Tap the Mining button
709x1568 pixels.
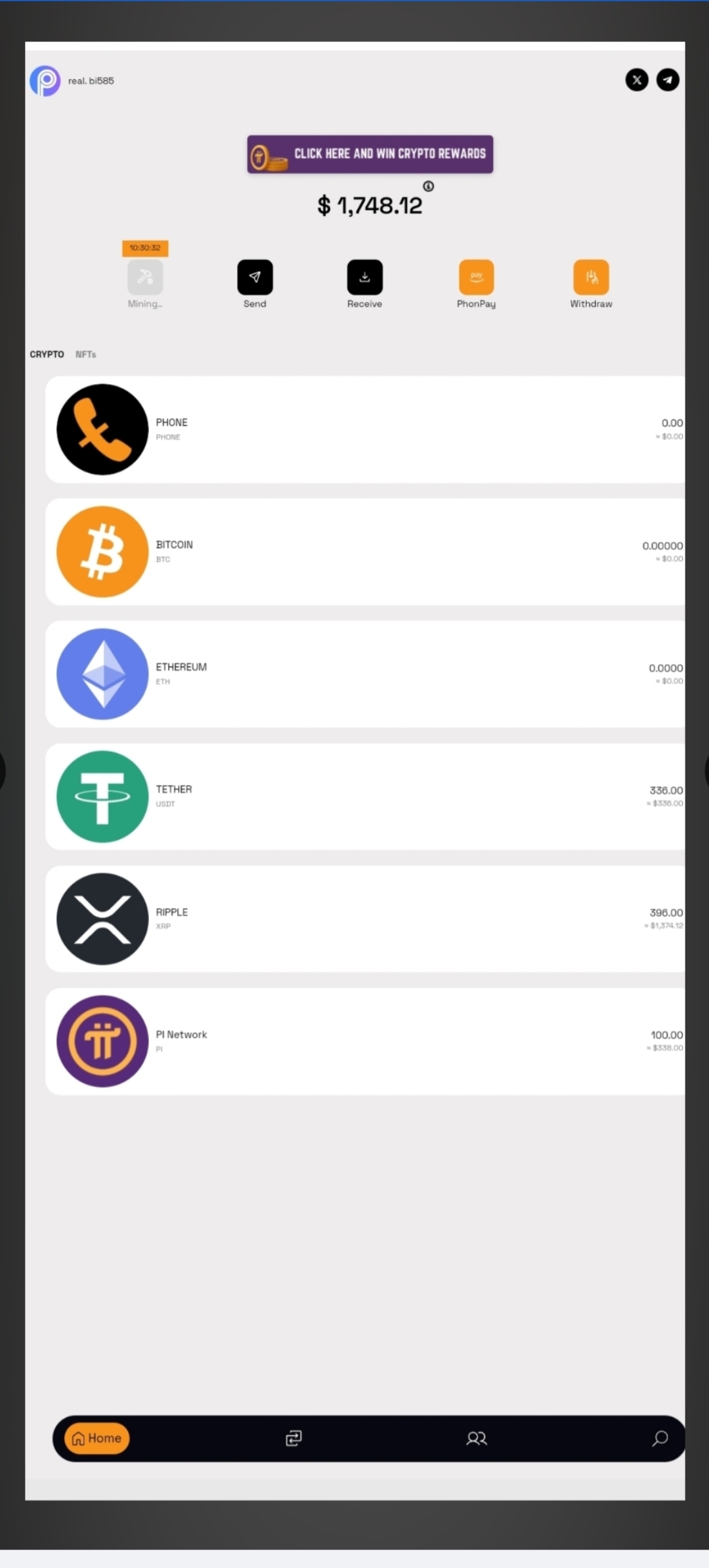click(145, 278)
